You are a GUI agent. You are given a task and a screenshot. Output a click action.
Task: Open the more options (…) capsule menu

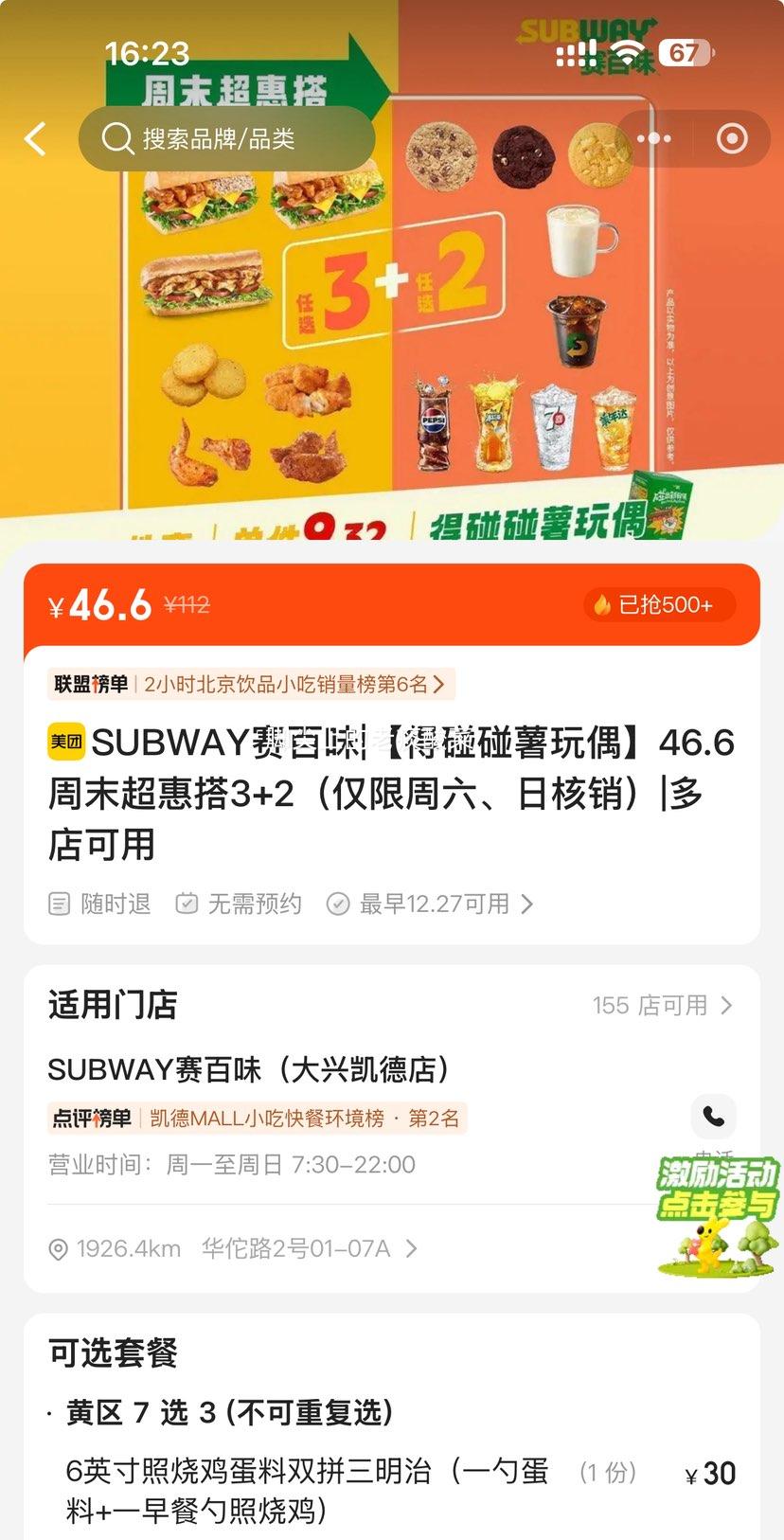(652, 138)
